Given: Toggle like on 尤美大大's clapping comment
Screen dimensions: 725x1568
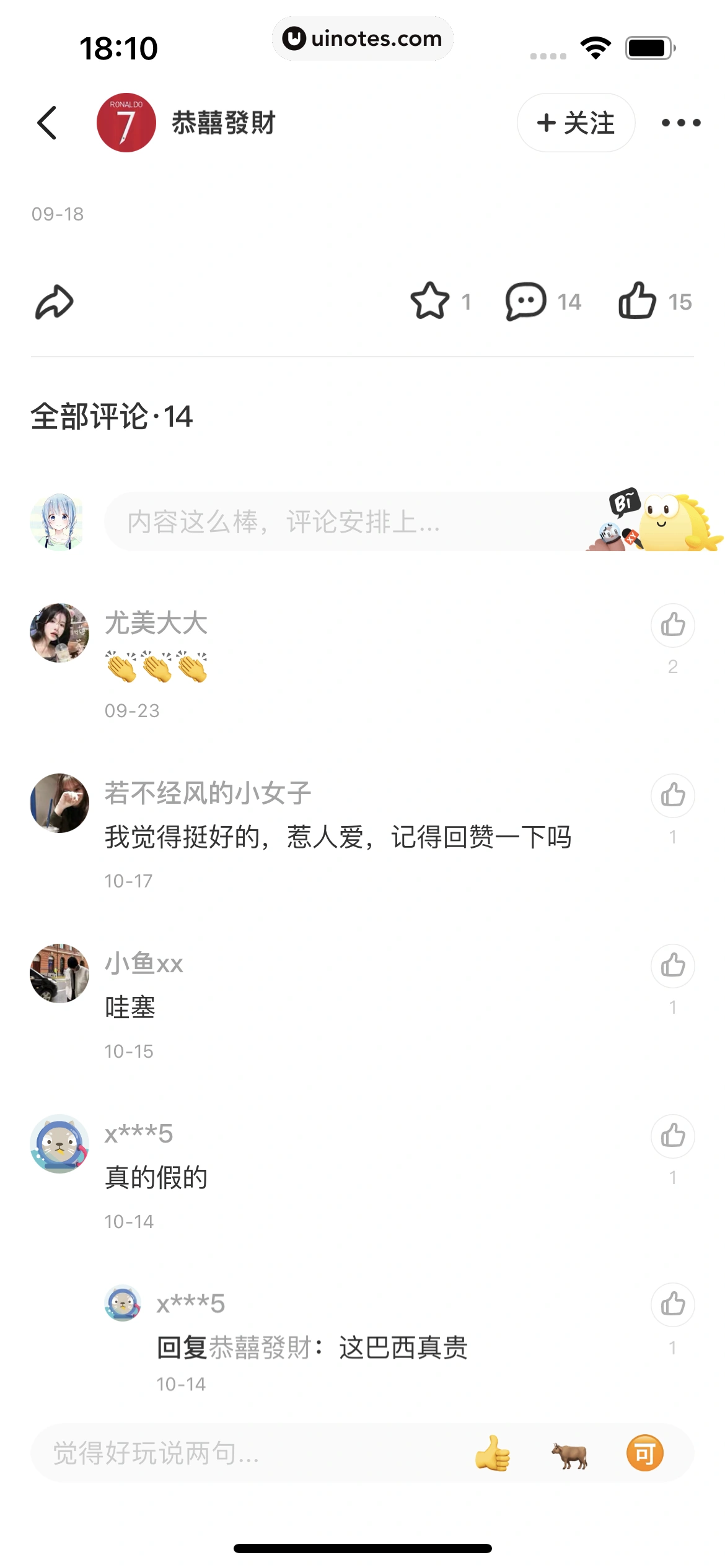Looking at the screenshot, I should point(672,625).
